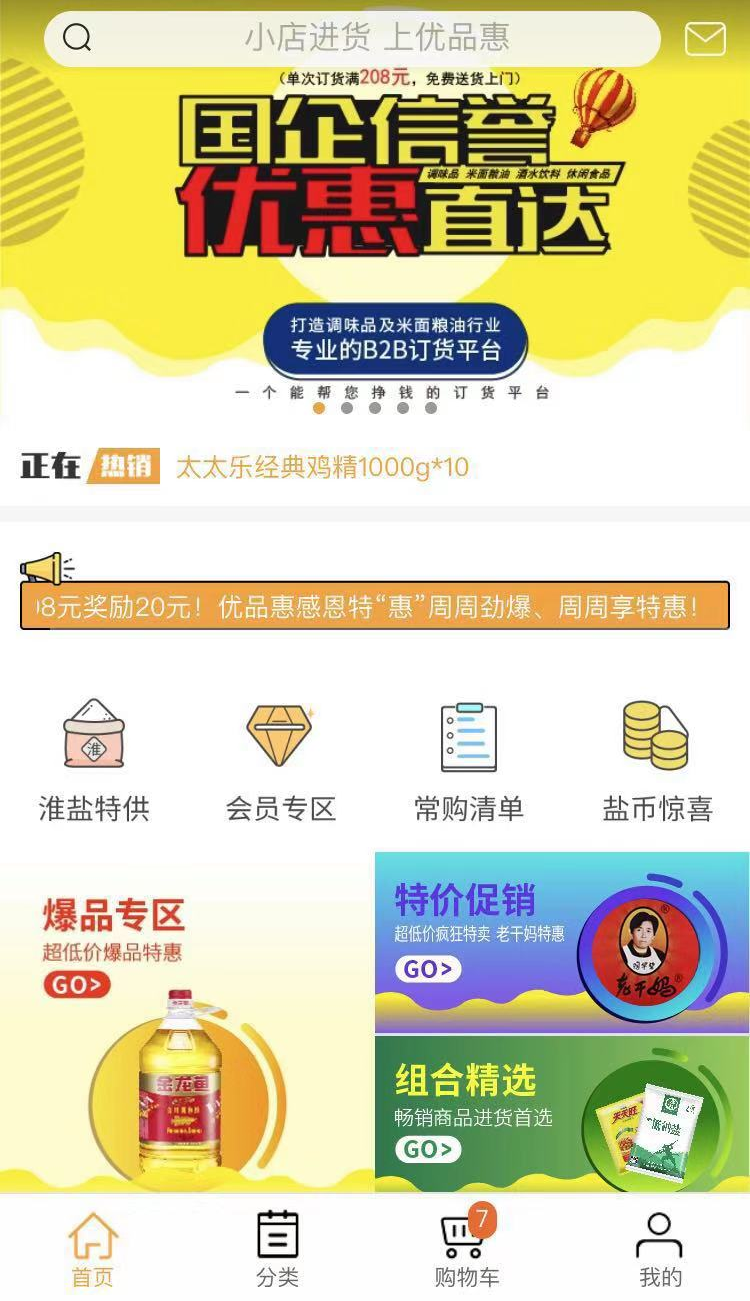
Task: Go to 会员专区
Action: point(280,760)
